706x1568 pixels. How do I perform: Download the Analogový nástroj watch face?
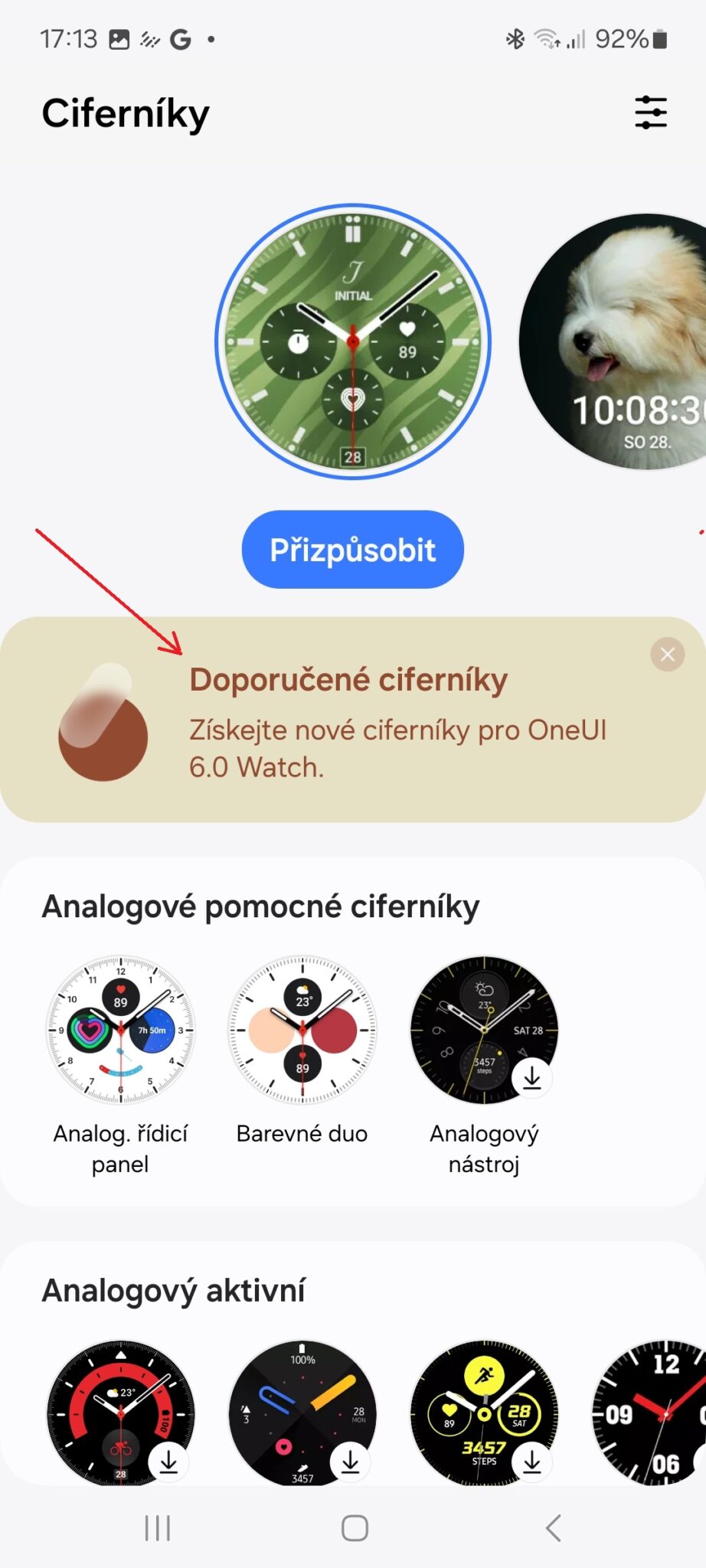point(531,1079)
